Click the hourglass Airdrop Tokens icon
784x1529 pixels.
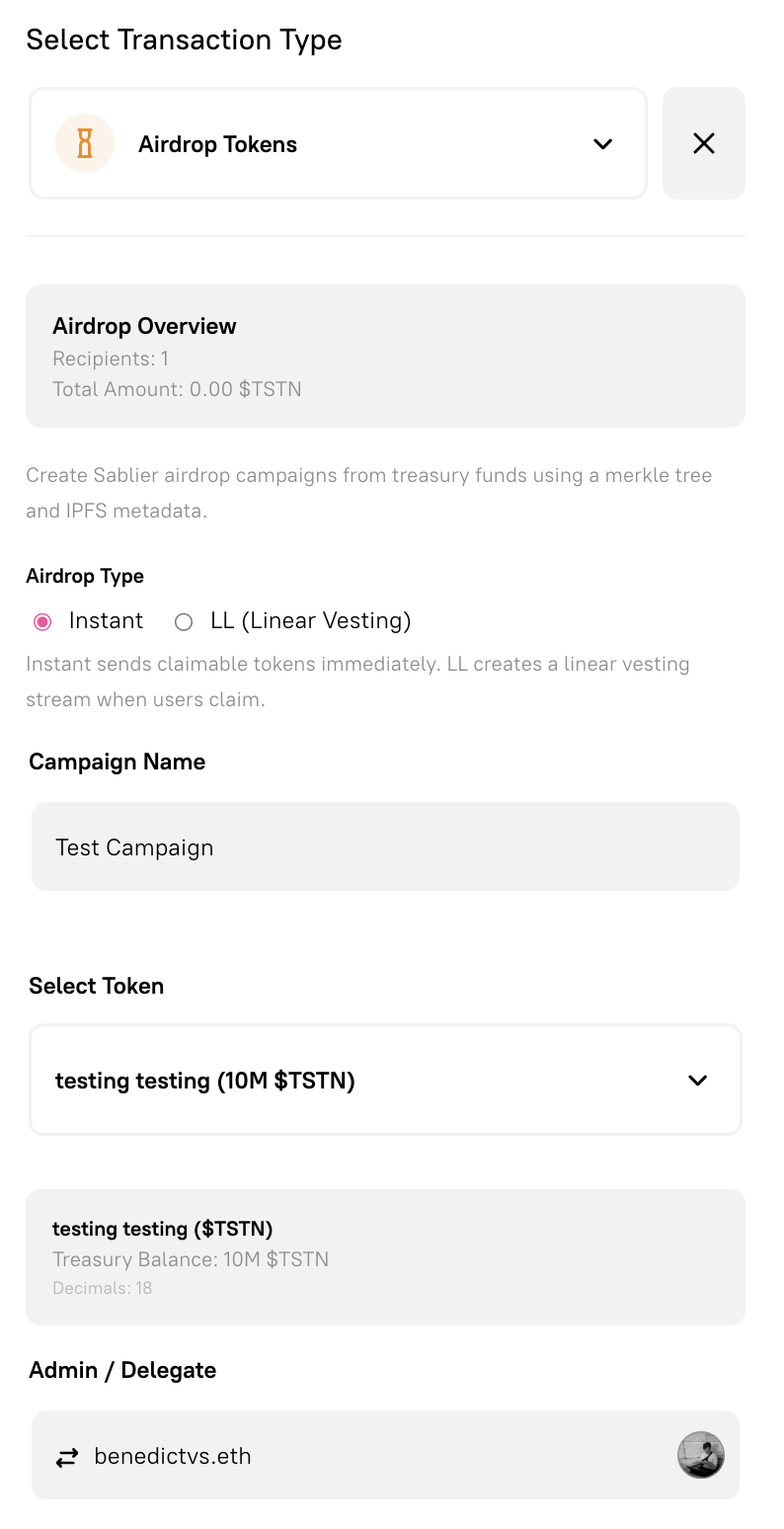pyautogui.click(x=85, y=143)
